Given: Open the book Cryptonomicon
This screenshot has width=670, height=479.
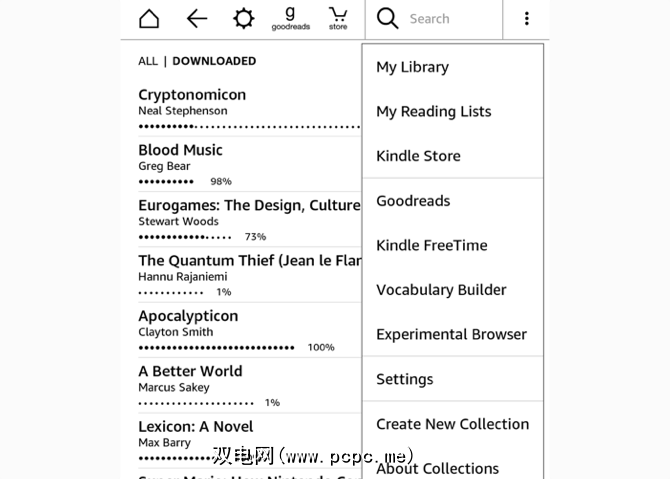Looking at the screenshot, I should (192, 95).
